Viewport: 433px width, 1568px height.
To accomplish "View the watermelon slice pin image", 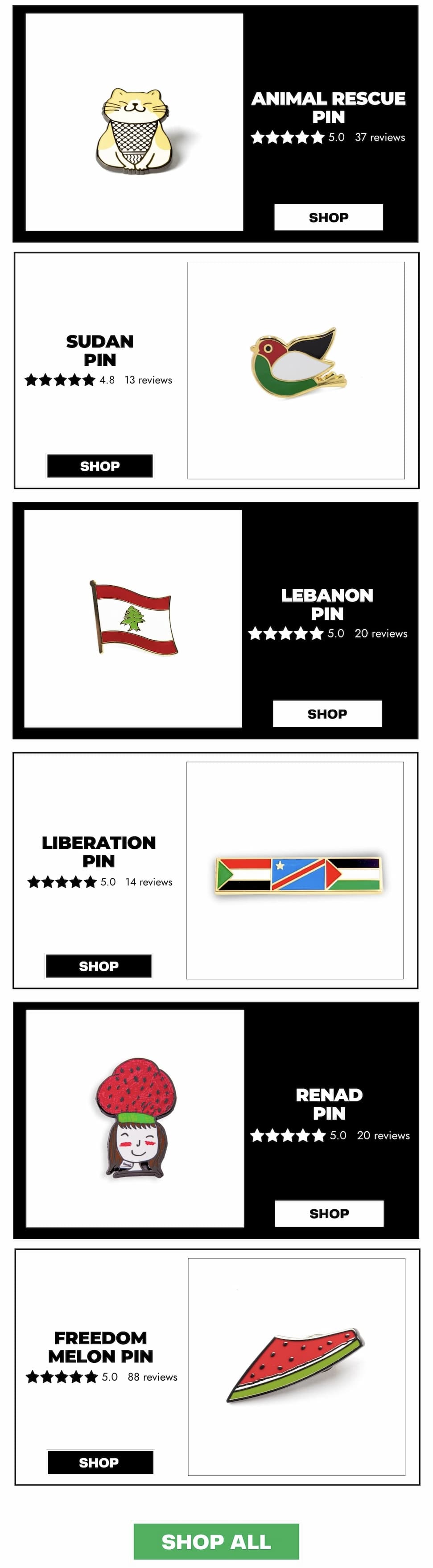I will tap(297, 1366).
